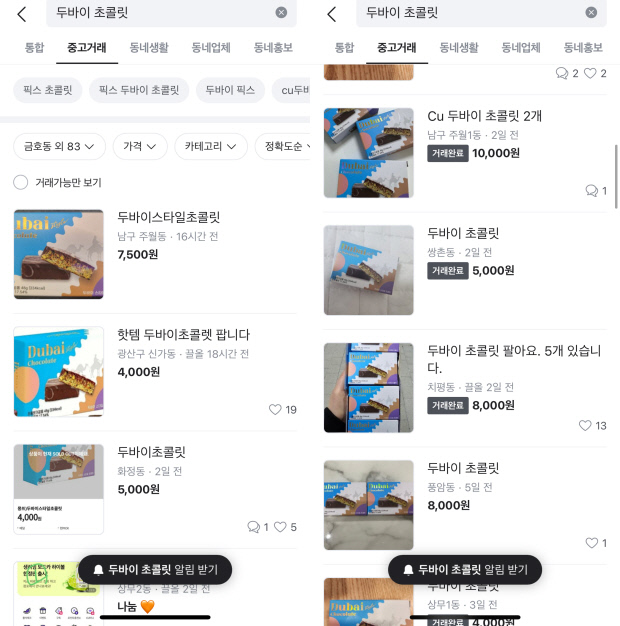Open the 가격 price filter
This screenshot has width=620, height=626.
click(139, 146)
